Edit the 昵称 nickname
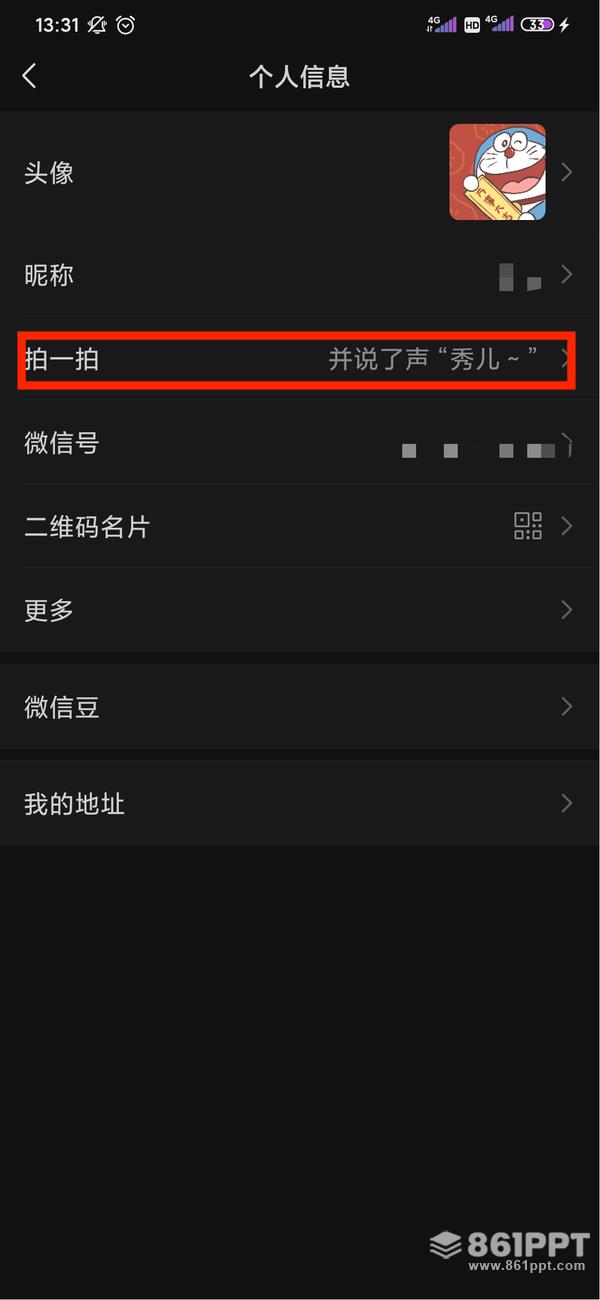600x1300 pixels. [x=300, y=275]
